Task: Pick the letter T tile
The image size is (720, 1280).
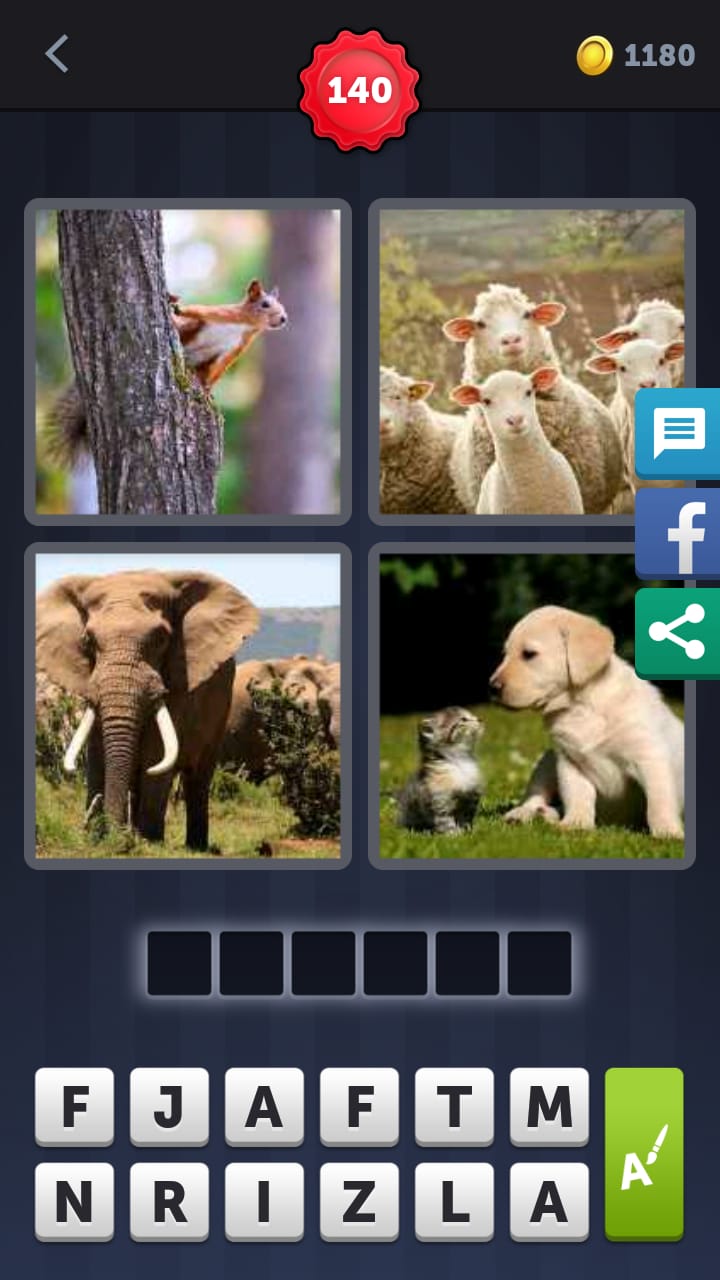Action: 454,1106
